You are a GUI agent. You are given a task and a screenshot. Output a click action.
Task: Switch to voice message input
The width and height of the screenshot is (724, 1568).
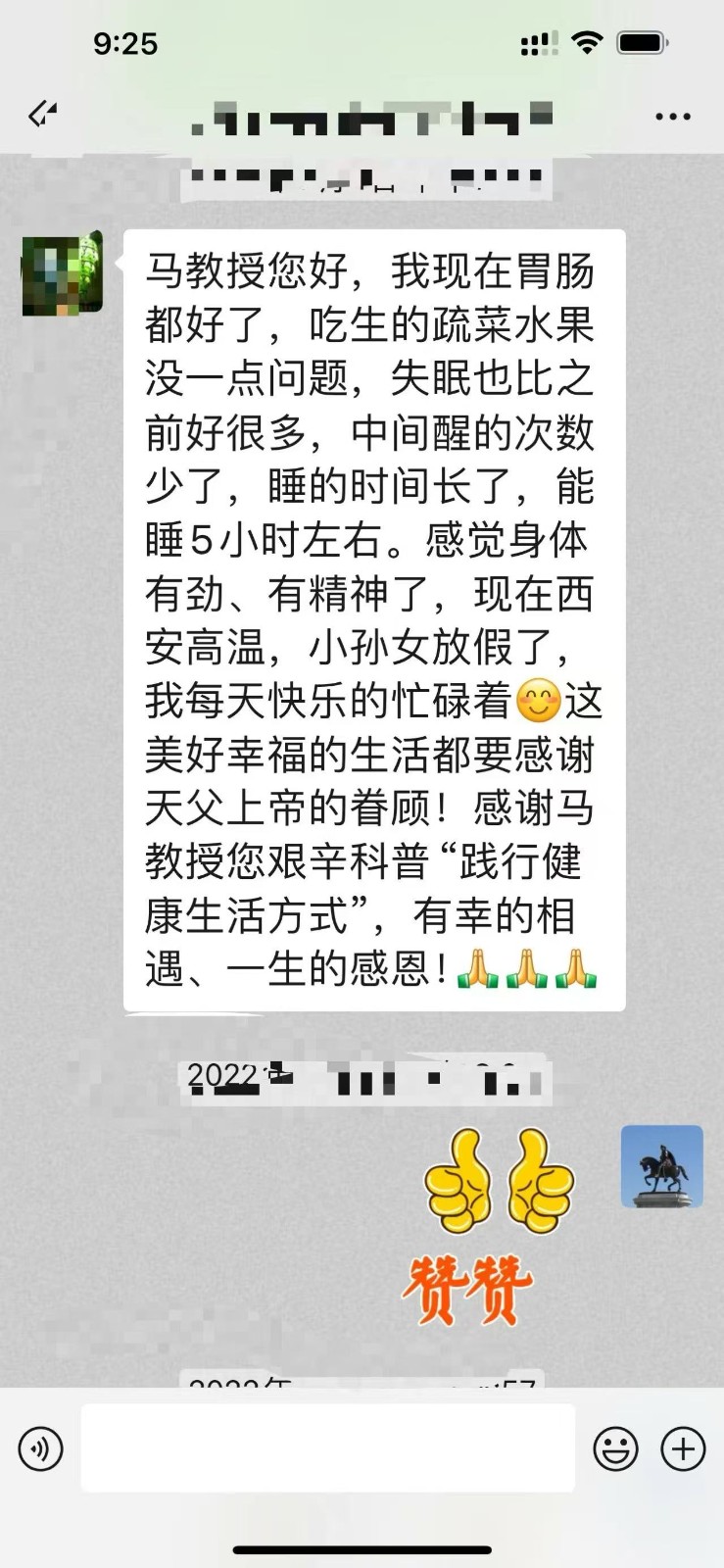click(41, 1448)
